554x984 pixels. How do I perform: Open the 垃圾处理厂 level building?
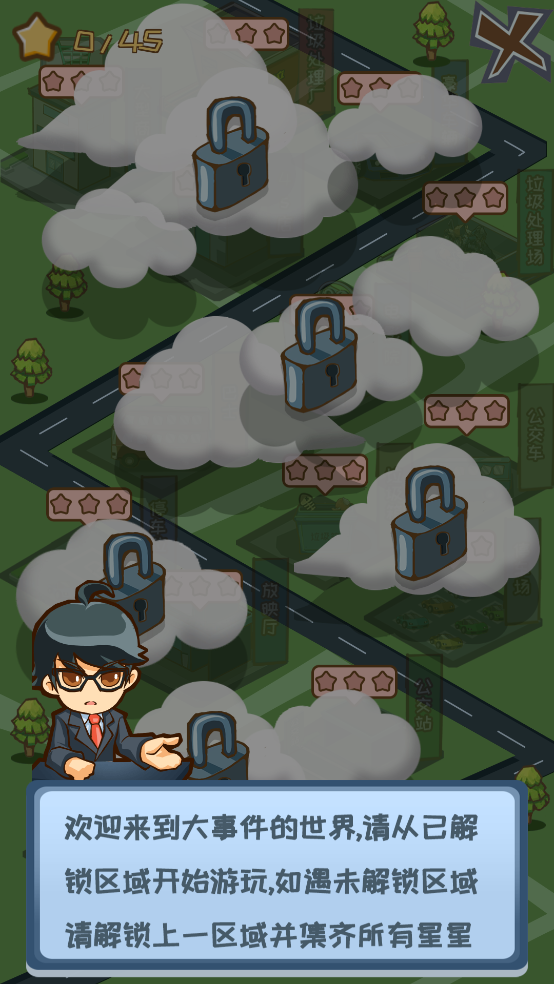[x=316, y=60]
